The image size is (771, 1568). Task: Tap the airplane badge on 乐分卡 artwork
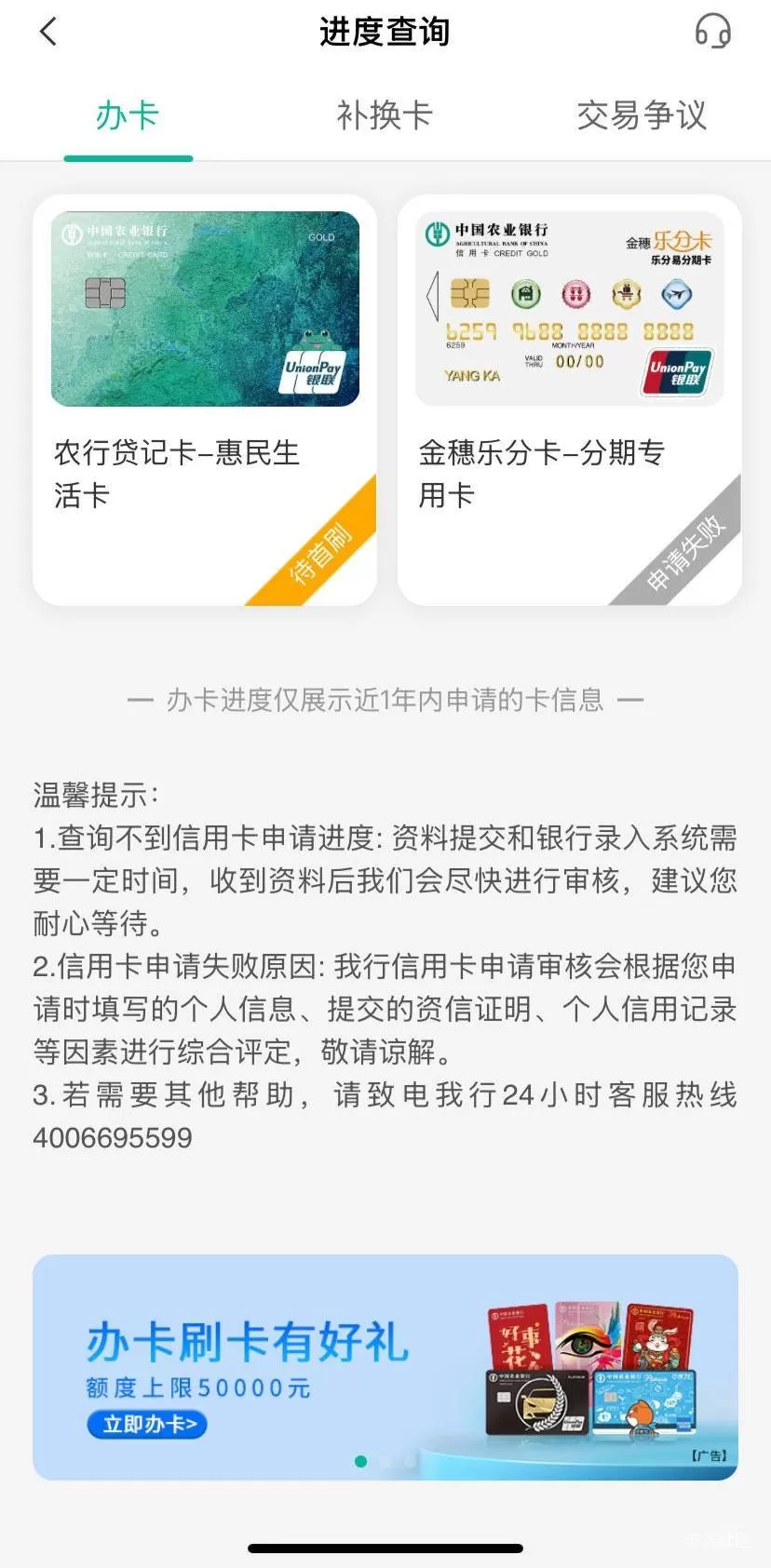pos(678,295)
